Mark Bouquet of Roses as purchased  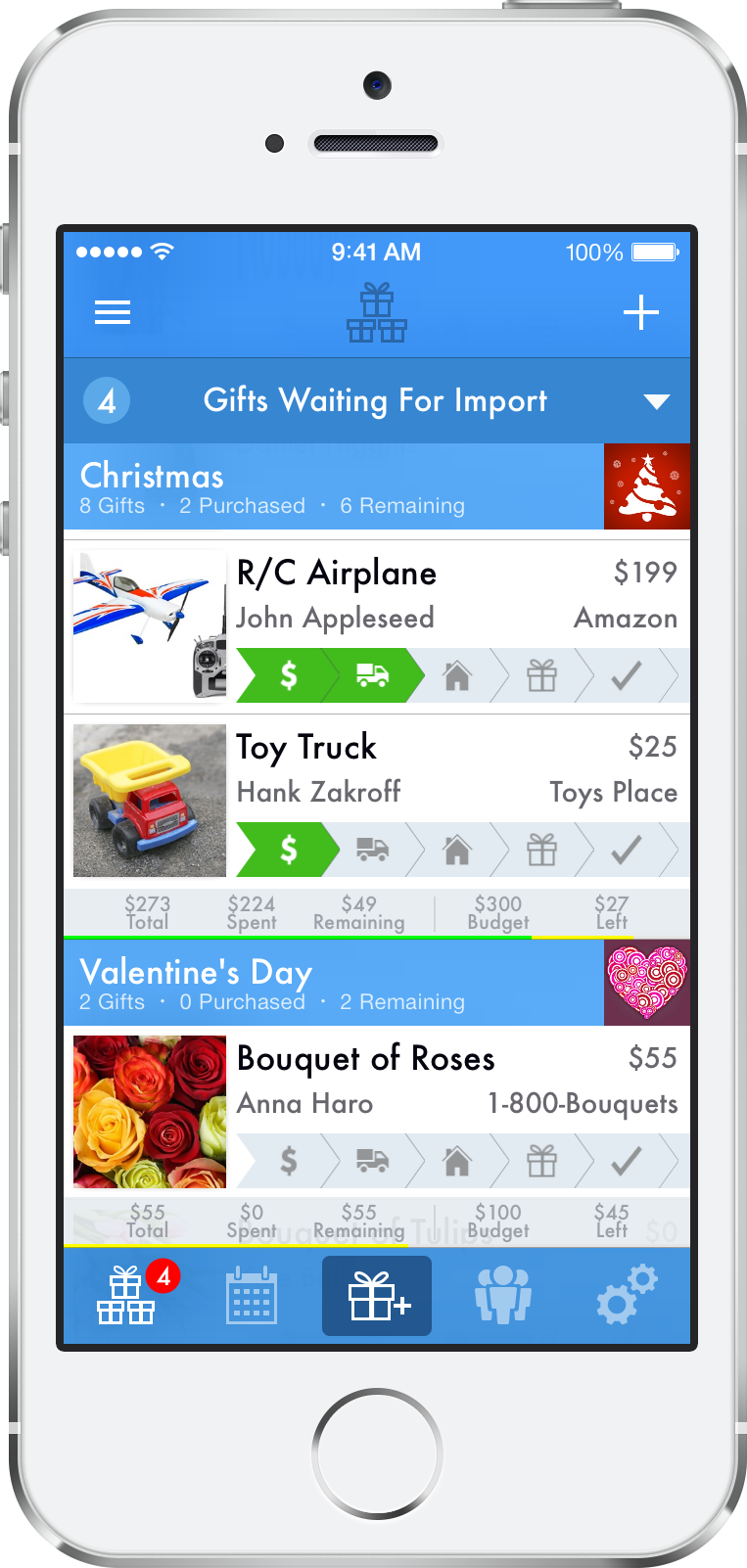pos(288,1161)
